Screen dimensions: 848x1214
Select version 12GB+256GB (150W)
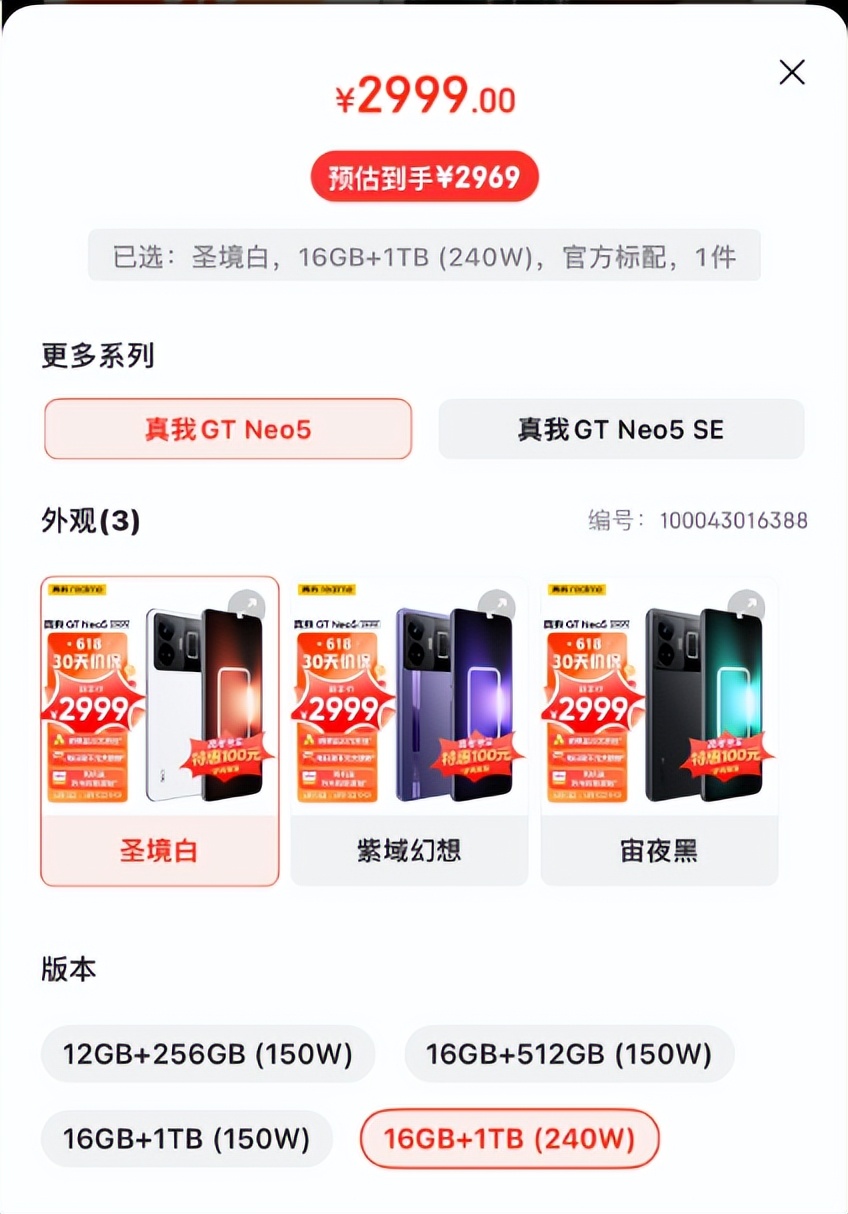click(x=208, y=1054)
